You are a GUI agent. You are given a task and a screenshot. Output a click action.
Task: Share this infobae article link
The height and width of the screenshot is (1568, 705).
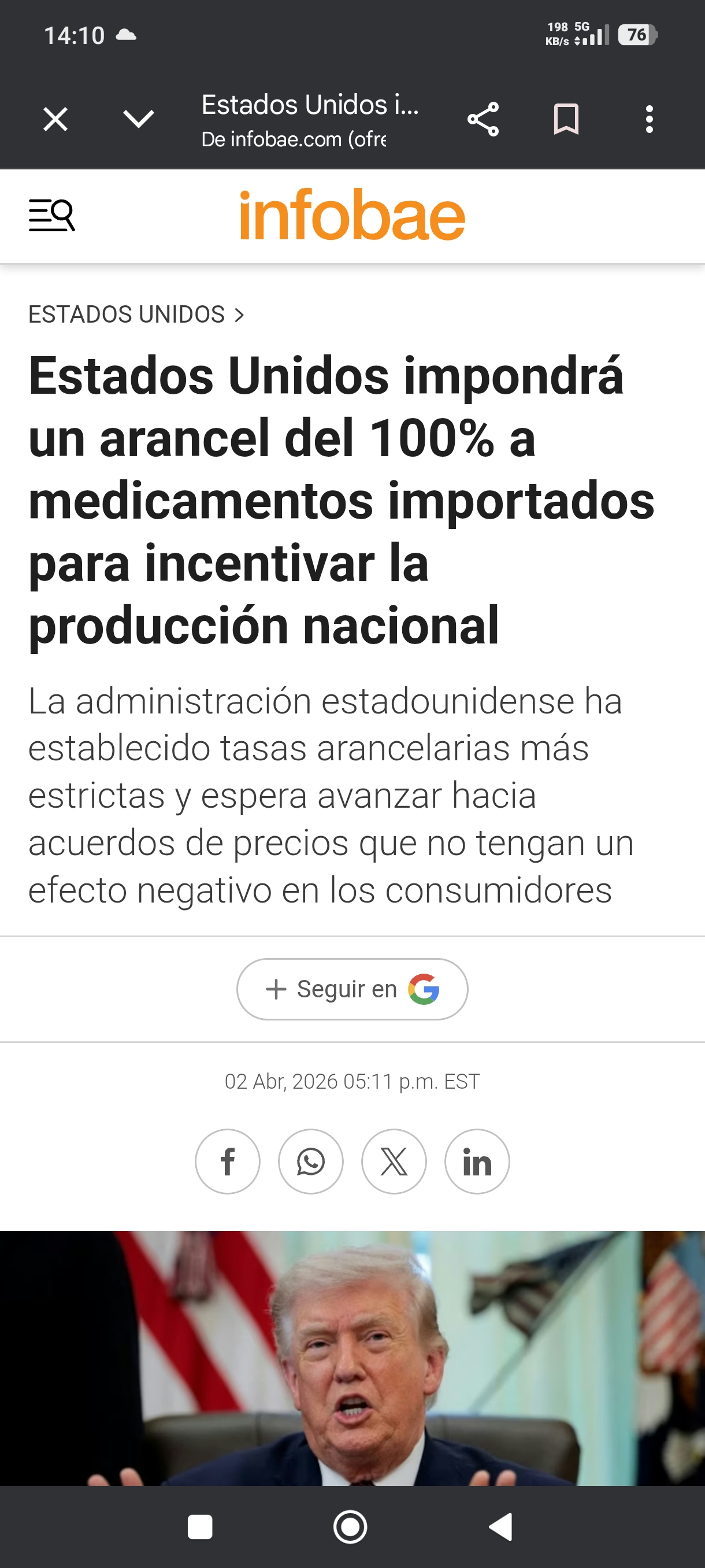(x=483, y=119)
